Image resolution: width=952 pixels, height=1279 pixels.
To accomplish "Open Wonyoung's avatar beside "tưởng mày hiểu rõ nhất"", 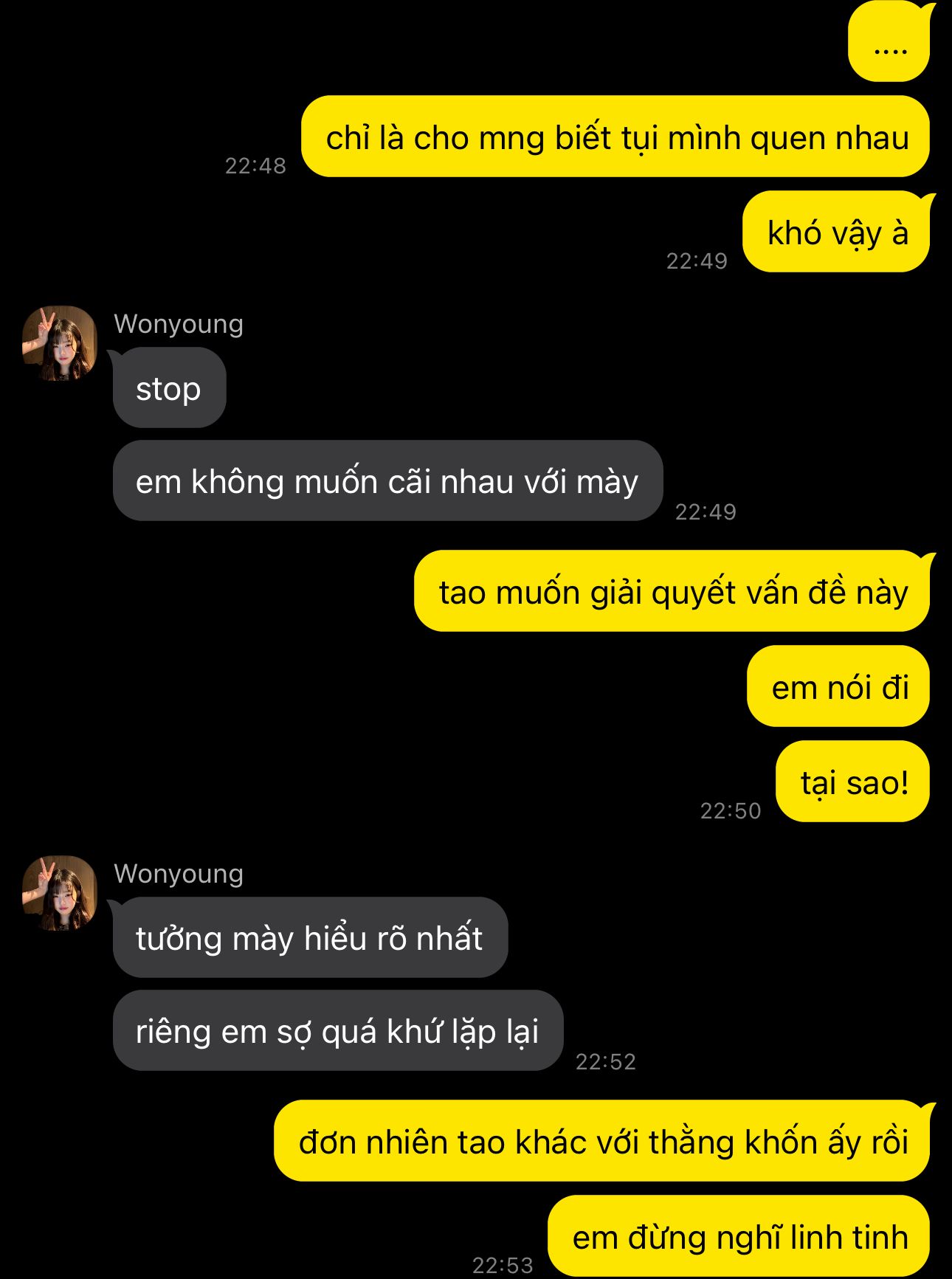I will tap(60, 893).
